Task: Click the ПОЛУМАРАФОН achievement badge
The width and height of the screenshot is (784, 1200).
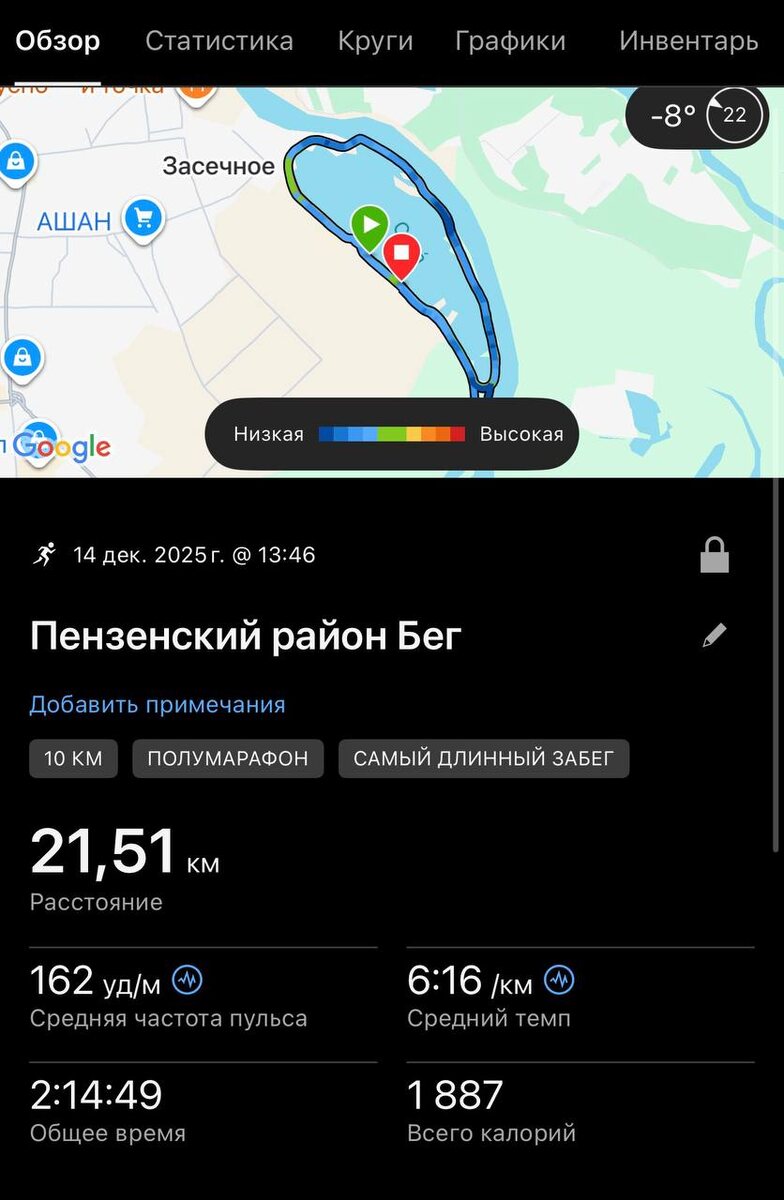Action: pyautogui.click(x=227, y=758)
